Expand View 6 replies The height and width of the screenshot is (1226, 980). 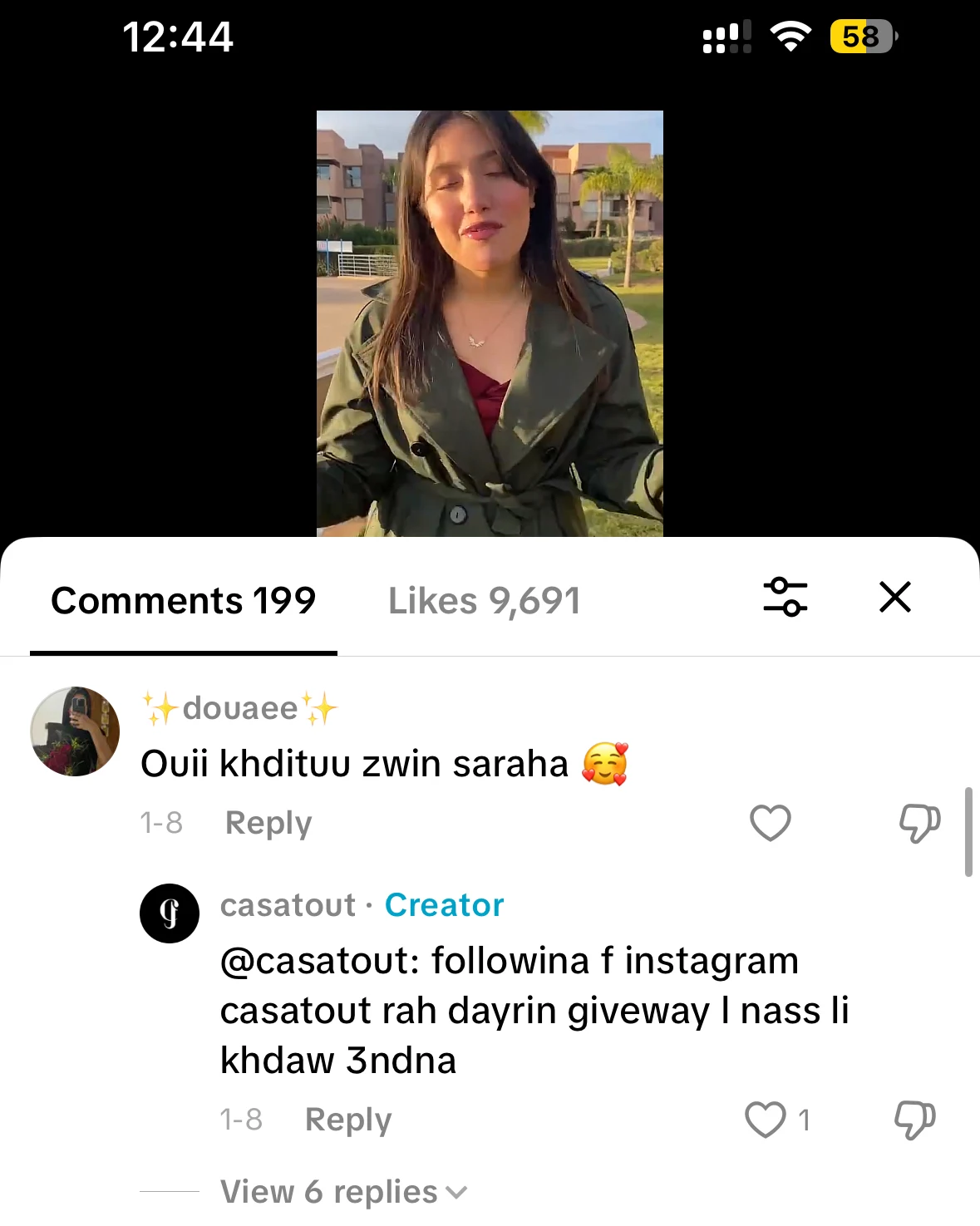point(343,1192)
